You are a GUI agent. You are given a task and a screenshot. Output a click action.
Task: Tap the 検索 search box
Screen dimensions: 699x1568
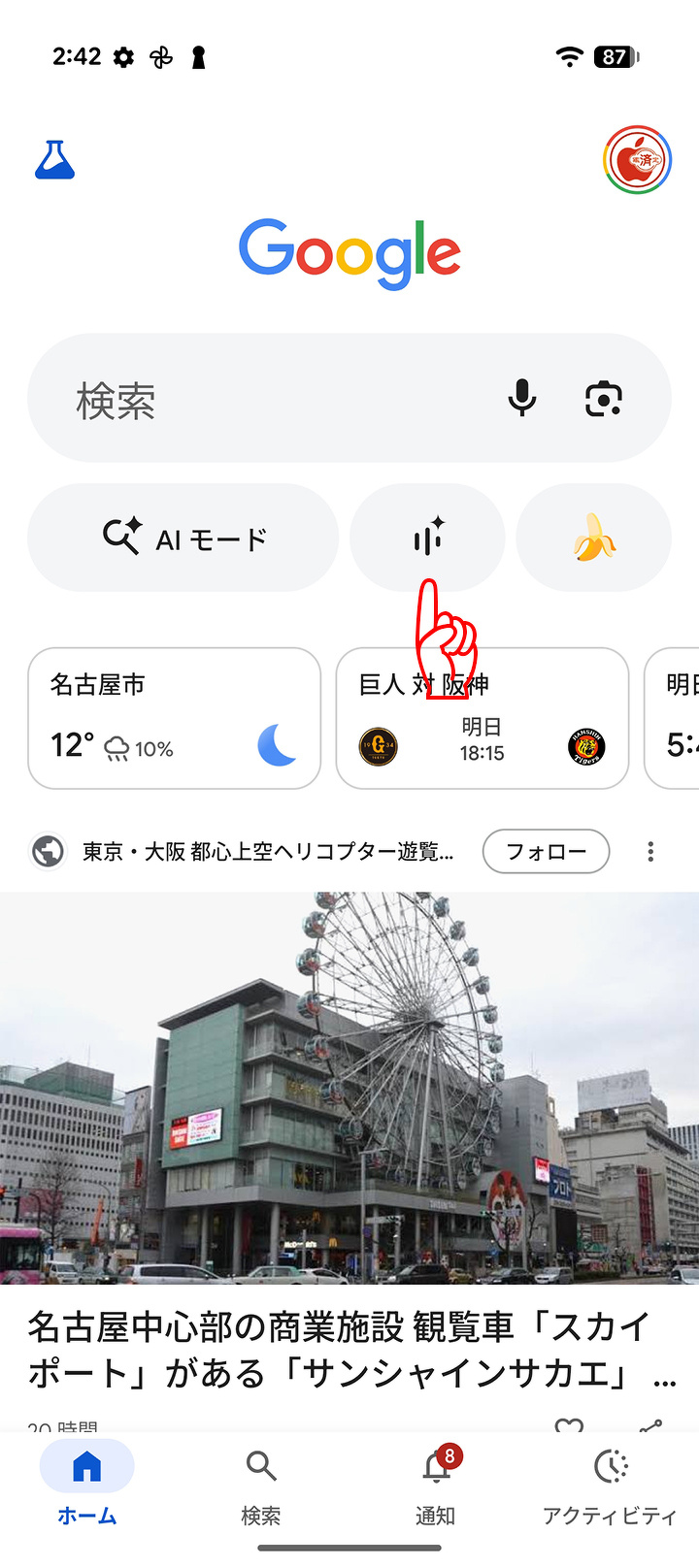[272, 400]
